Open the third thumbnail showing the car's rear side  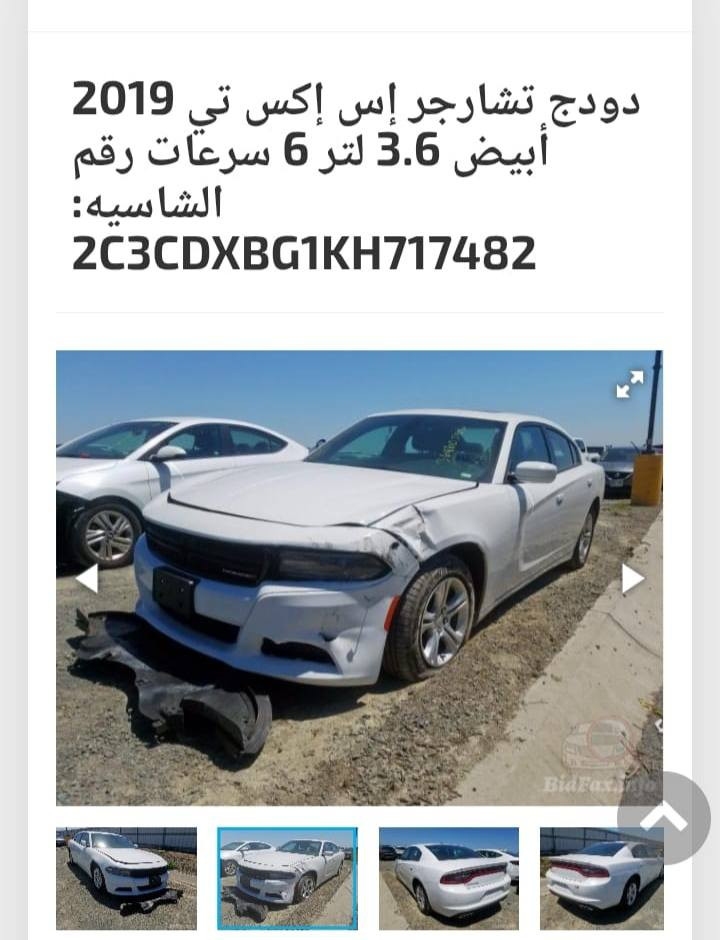(449, 877)
